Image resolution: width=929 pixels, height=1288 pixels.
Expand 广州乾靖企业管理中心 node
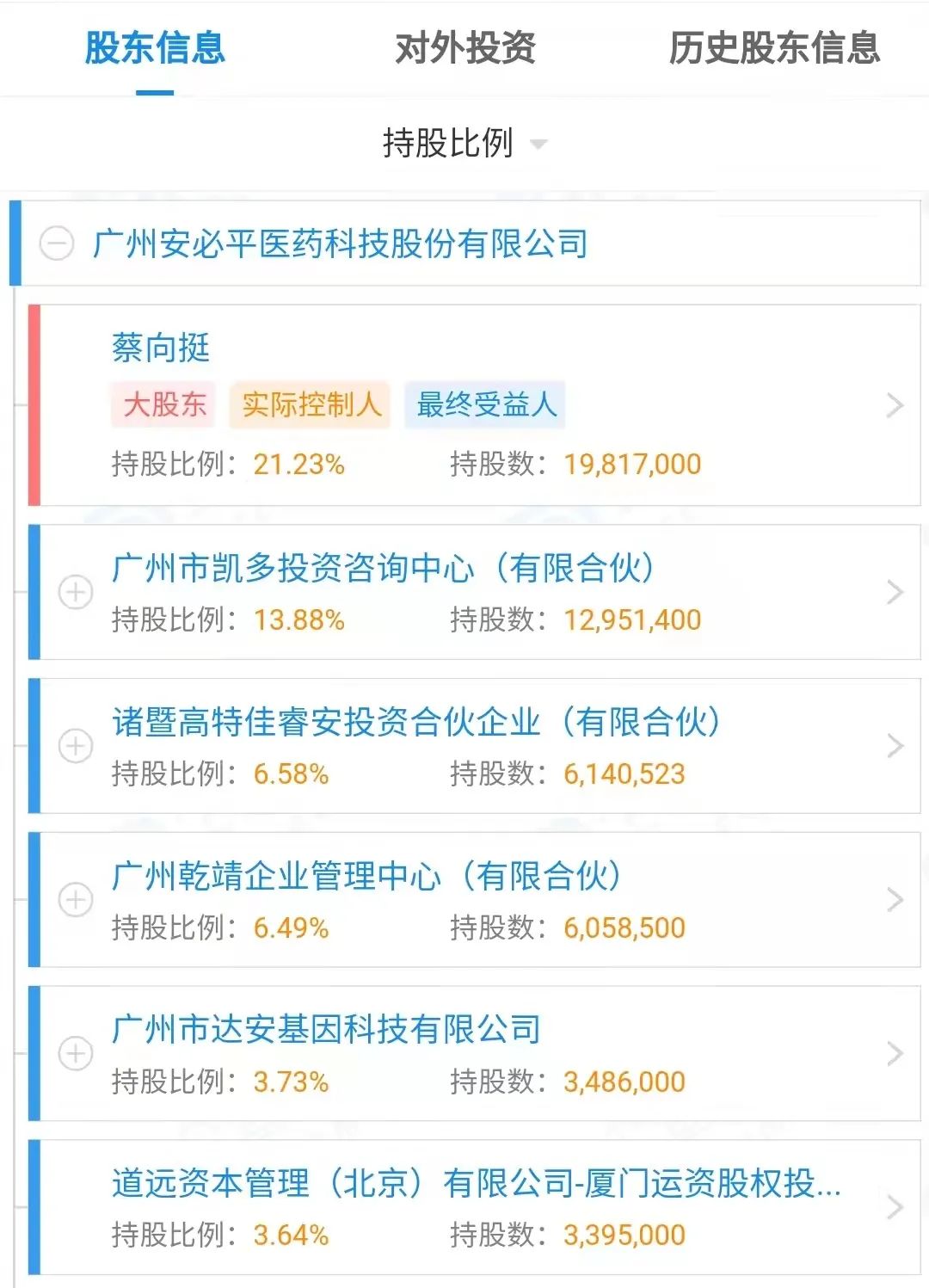point(76,900)
